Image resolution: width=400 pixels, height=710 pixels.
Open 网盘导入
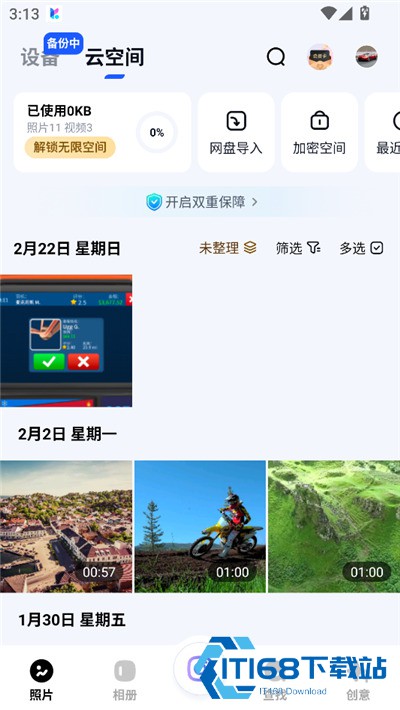pos(236,132)
